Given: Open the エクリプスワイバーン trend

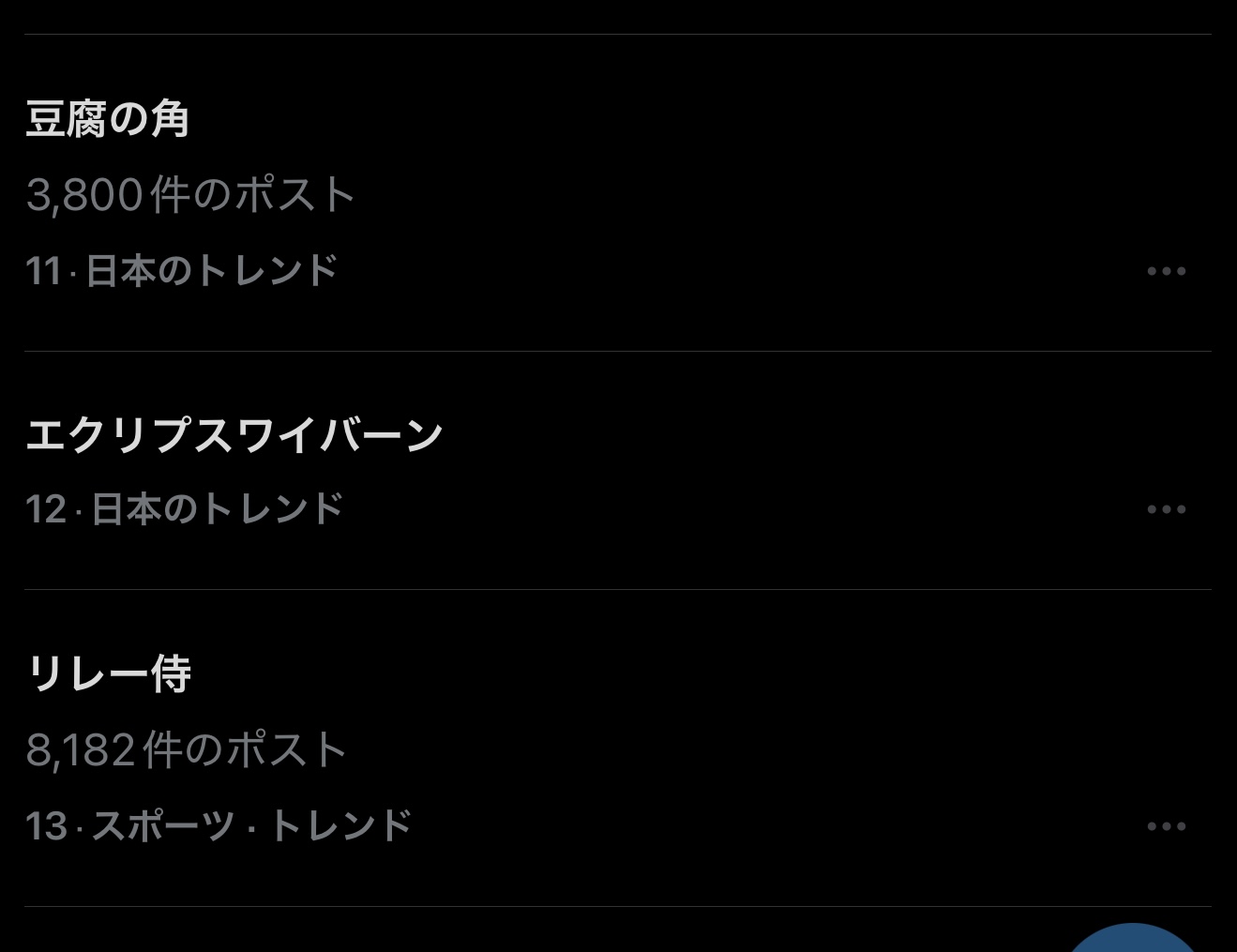Looking at the screenshot, I should [x=234, y=436].
